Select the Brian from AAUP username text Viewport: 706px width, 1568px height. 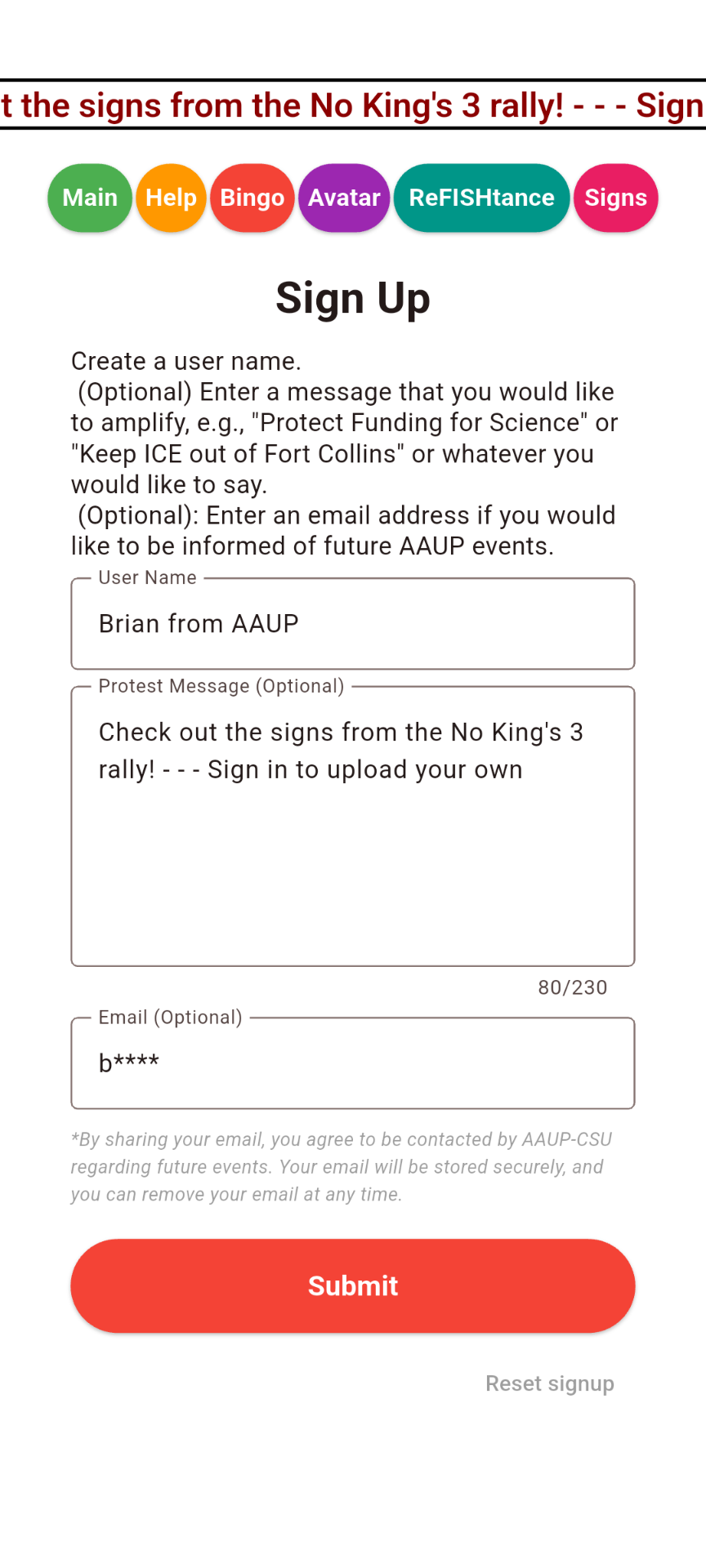pos(198,623)
